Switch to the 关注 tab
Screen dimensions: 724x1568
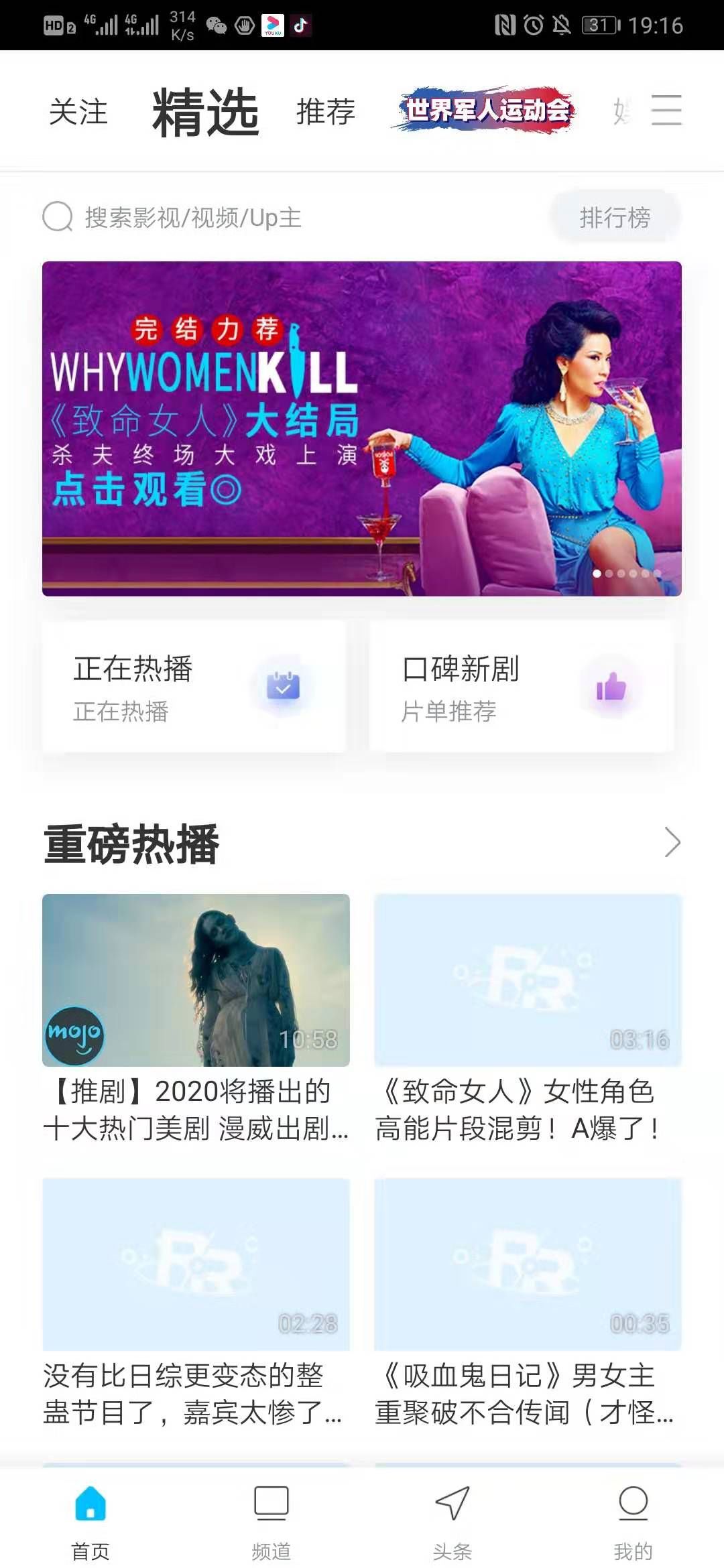coord(78,111)
